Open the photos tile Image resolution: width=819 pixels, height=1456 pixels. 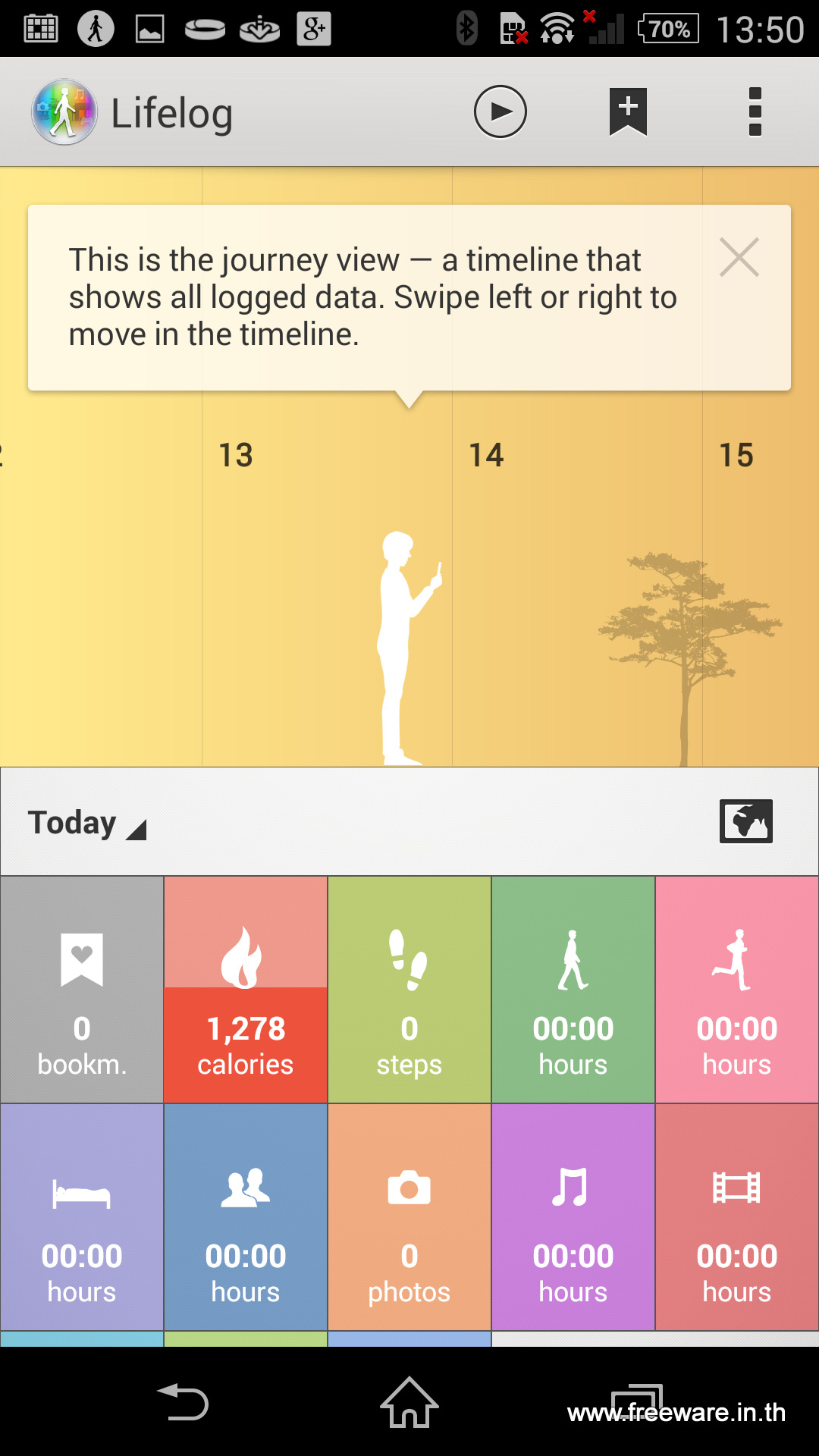tap(409, 1217)
